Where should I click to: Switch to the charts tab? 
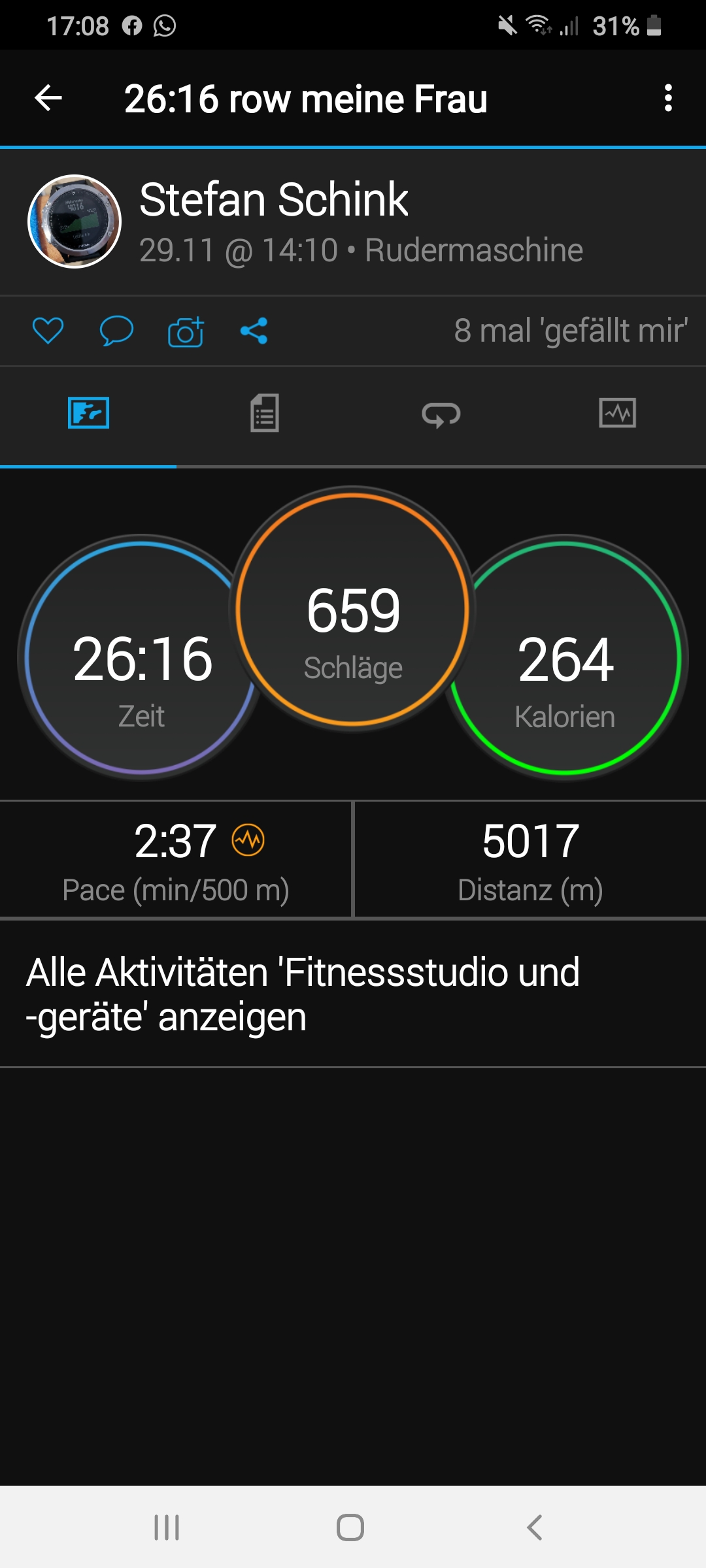click(617, 413)
